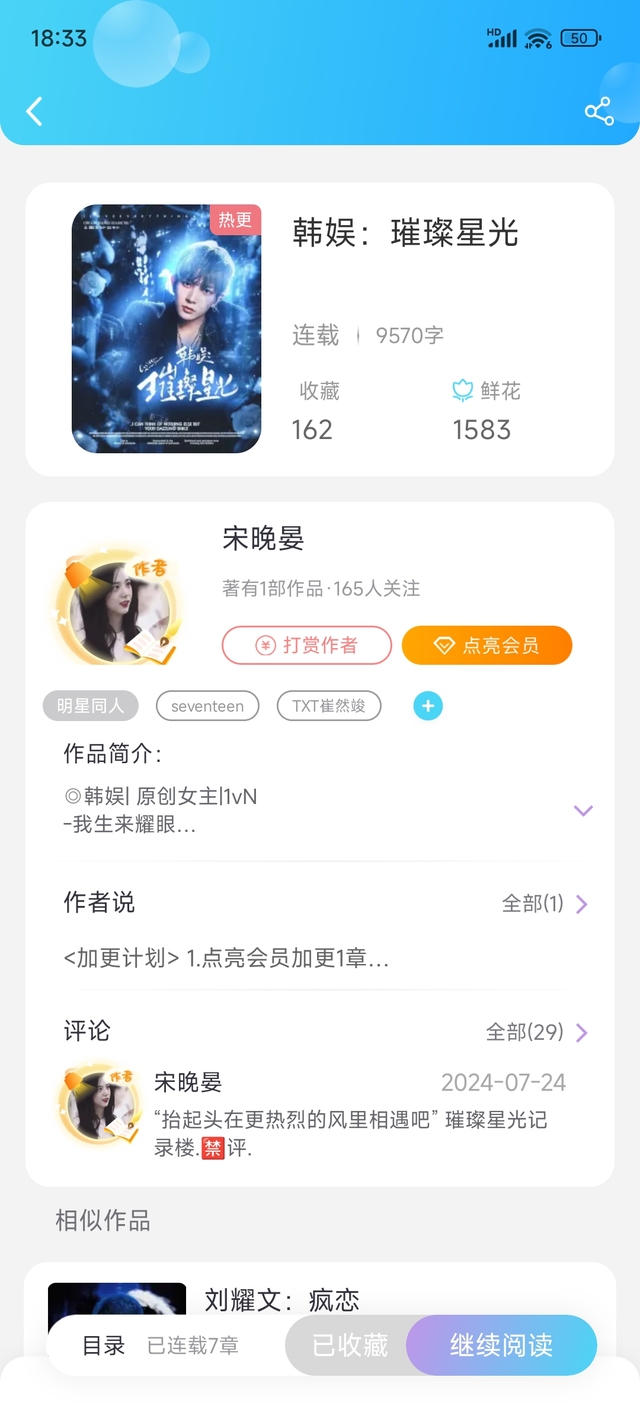Screen dimensions: 640x1422
Task: Open the book cover image
Action: click(166, 329)
